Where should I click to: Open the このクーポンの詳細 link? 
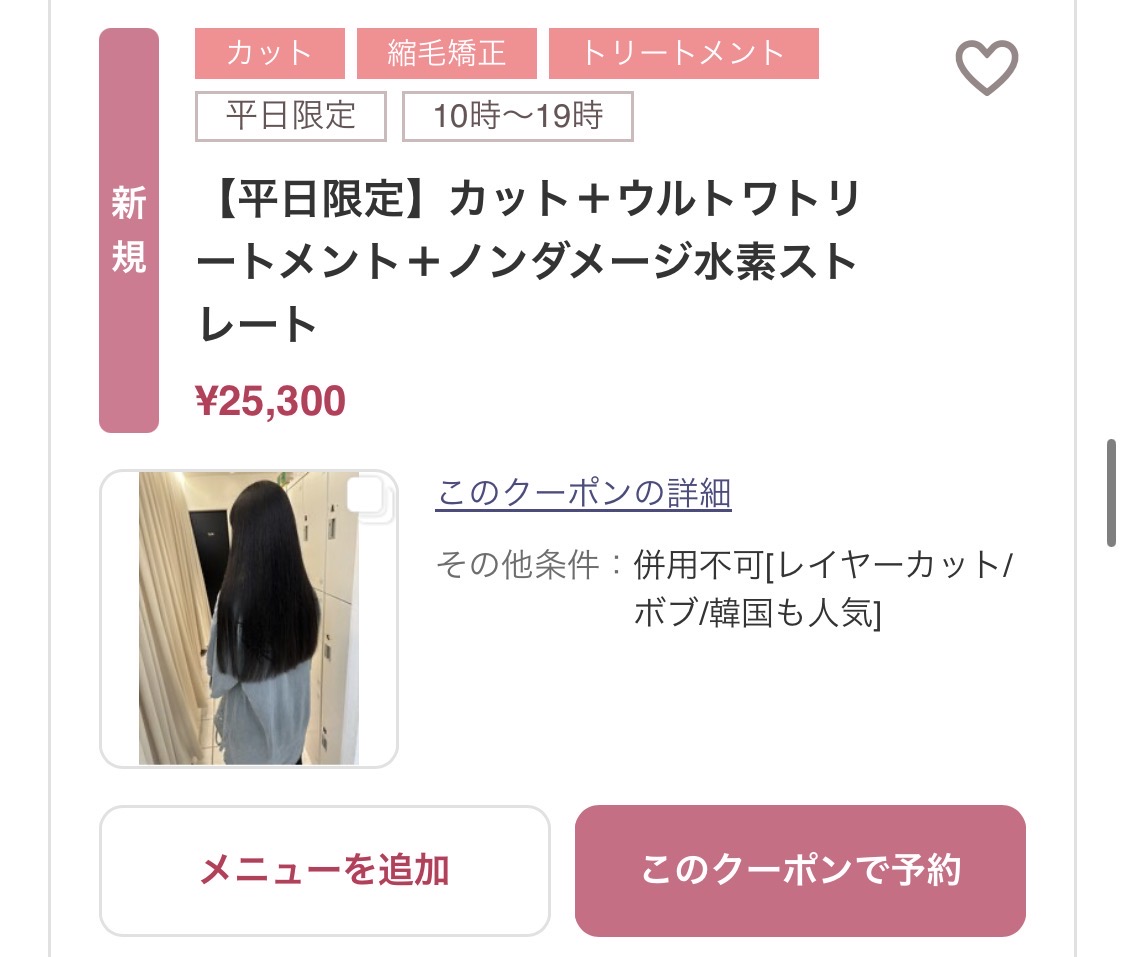(583, 494)
